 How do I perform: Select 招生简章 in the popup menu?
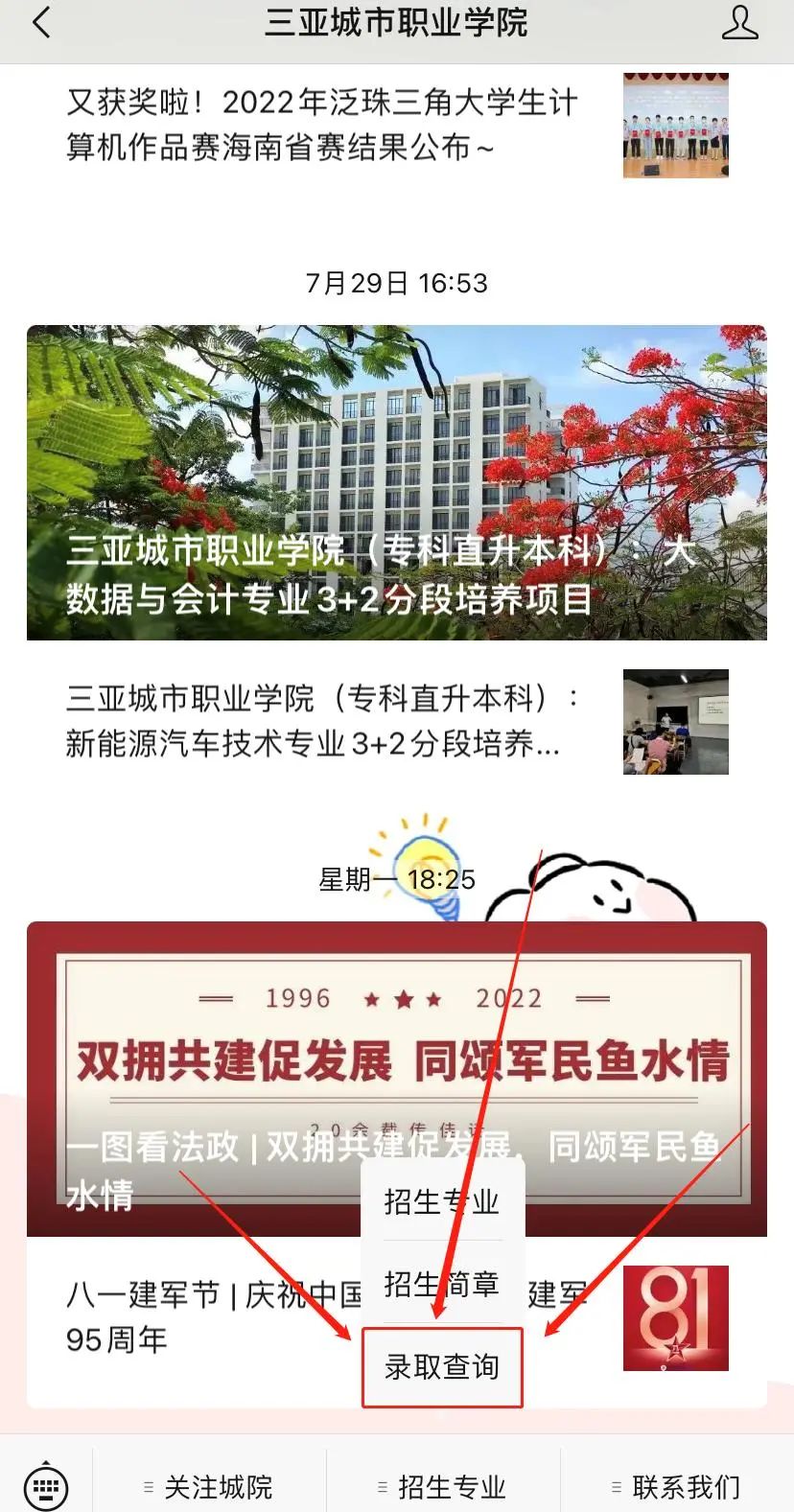(x=442, y=1284)
